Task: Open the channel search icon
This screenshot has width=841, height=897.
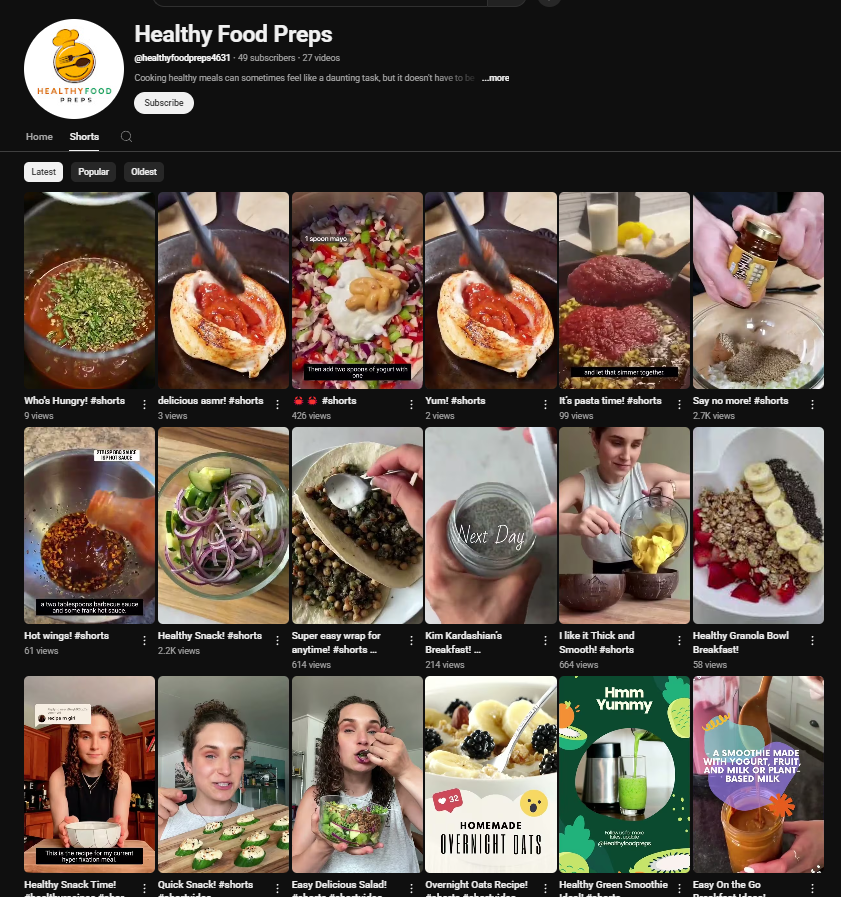Action: 126,137
